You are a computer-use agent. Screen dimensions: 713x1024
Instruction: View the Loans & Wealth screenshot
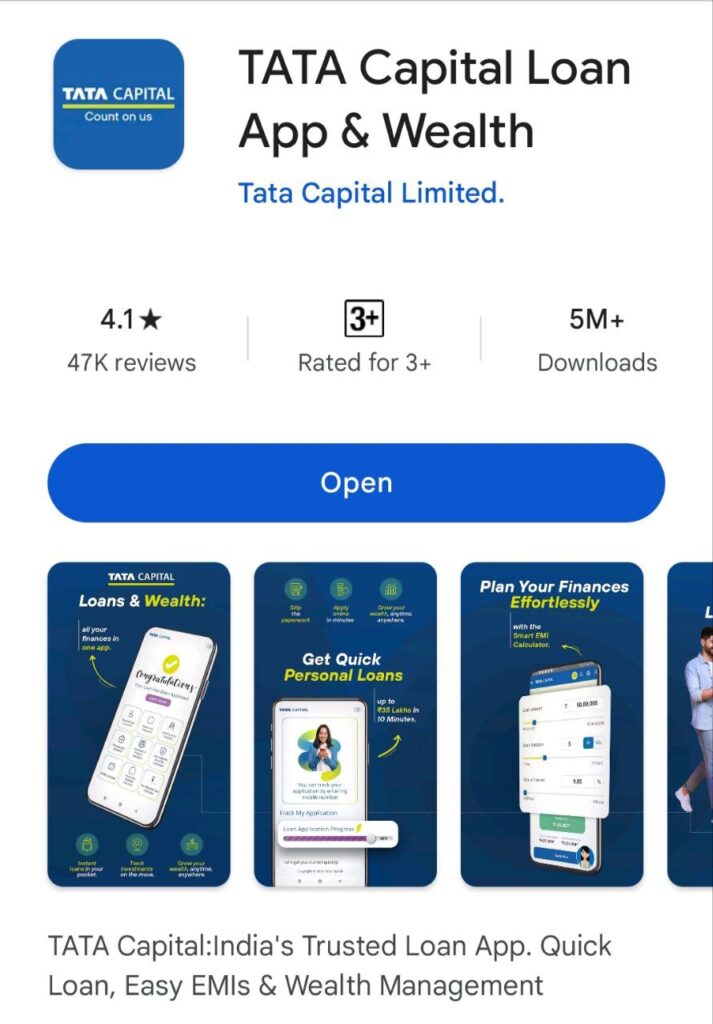139,724
